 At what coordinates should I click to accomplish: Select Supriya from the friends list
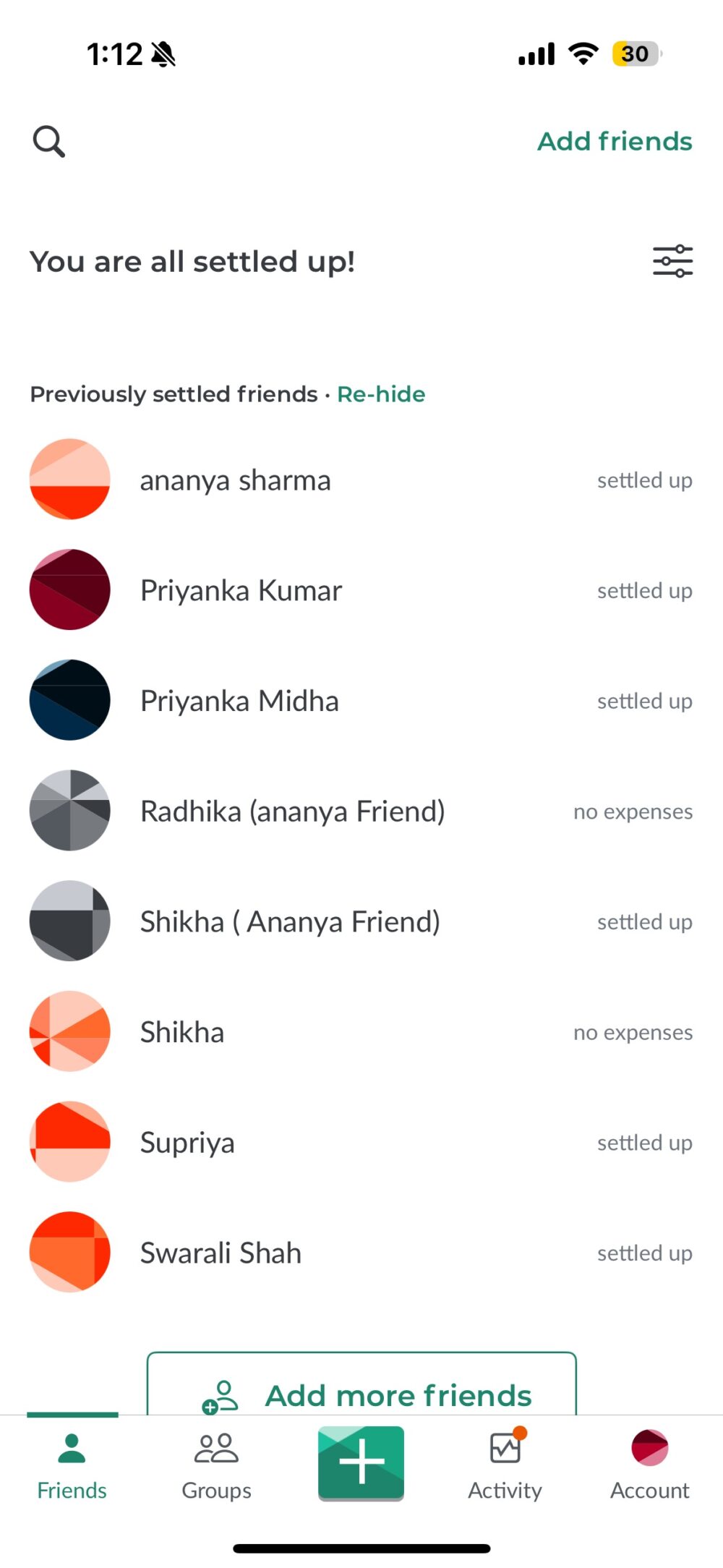187,1143
